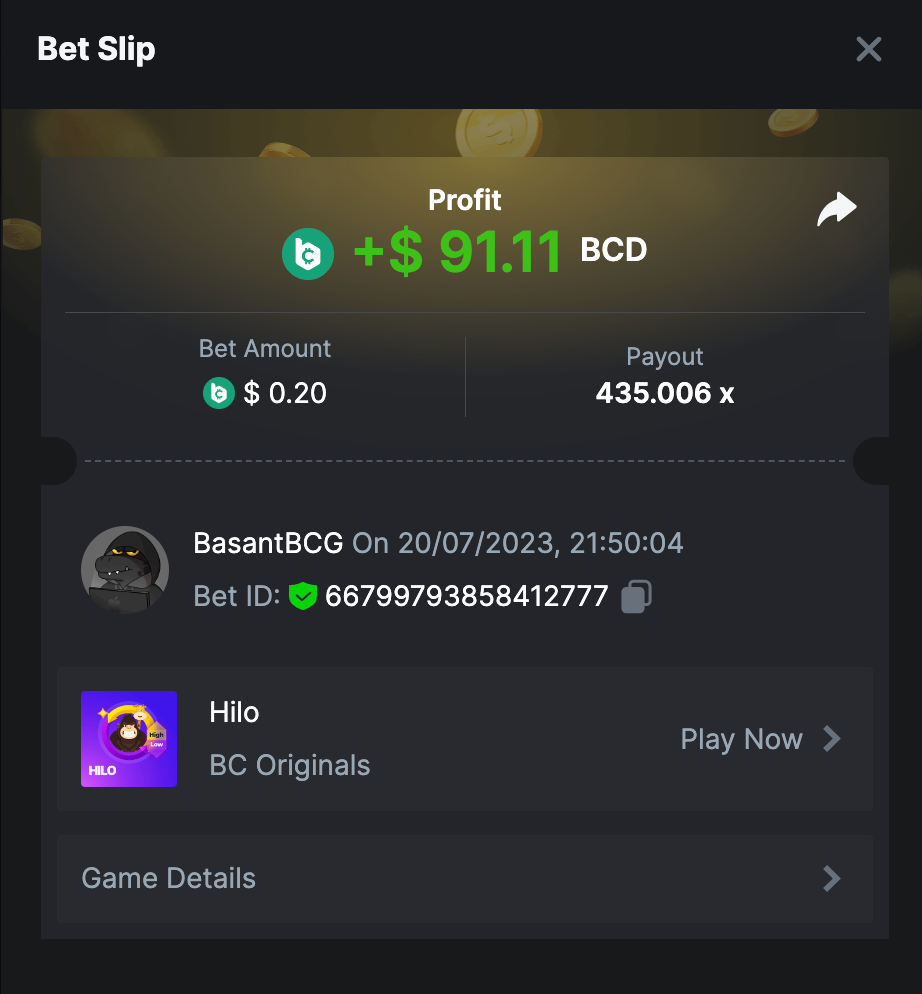Copy the Bet ID
This screenshot has height=994, width=922.
pyautogui.click(x=636, y=597)
